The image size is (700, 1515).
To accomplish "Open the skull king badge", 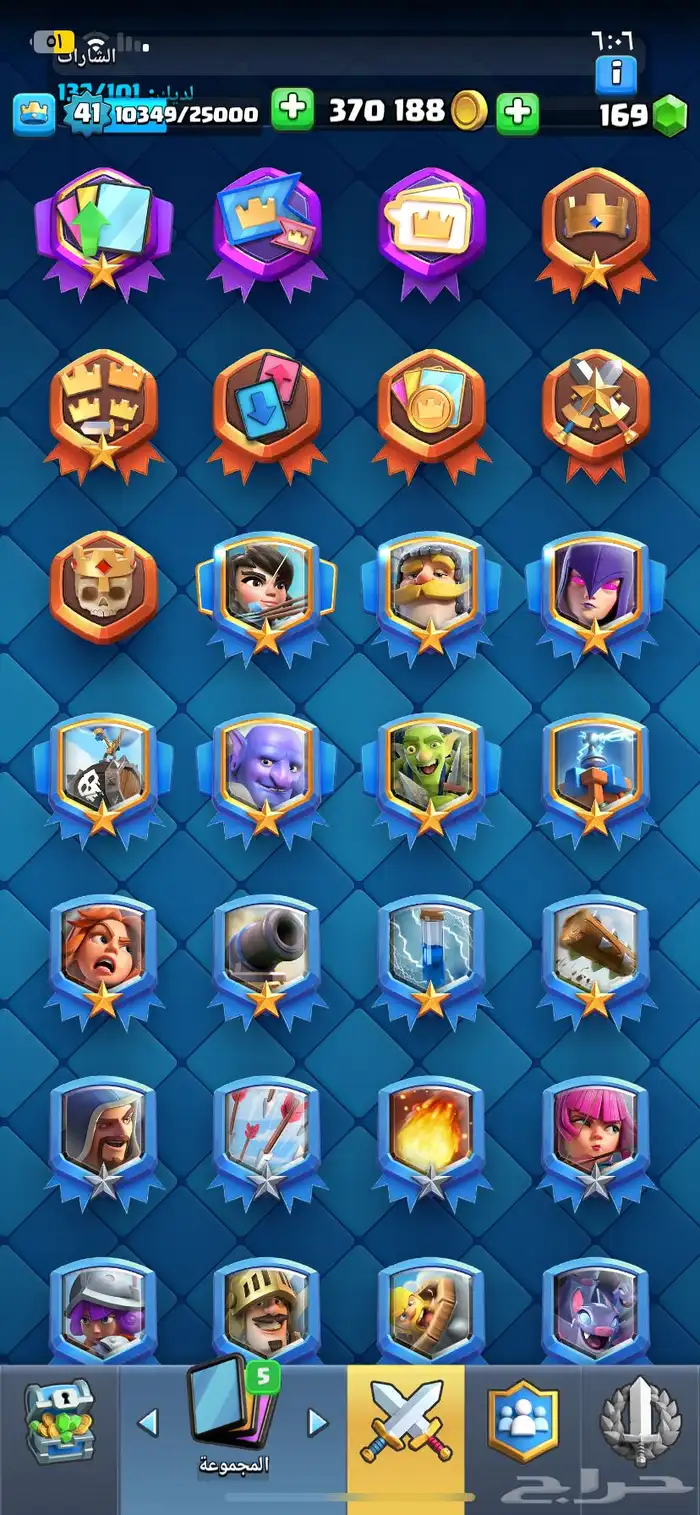I will tap(103, 589).
